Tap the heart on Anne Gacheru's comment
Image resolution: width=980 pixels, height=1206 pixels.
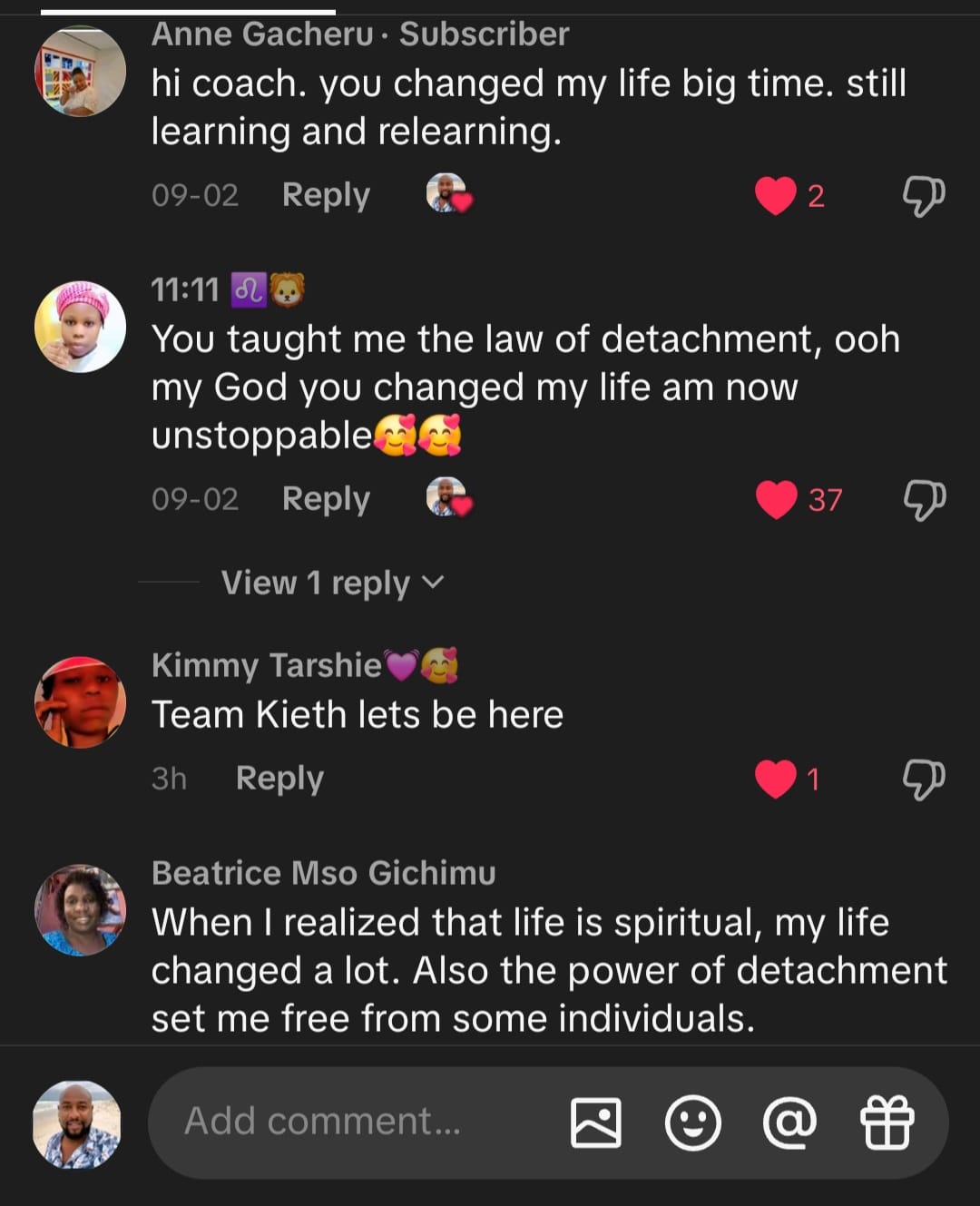tap(776, 195)
